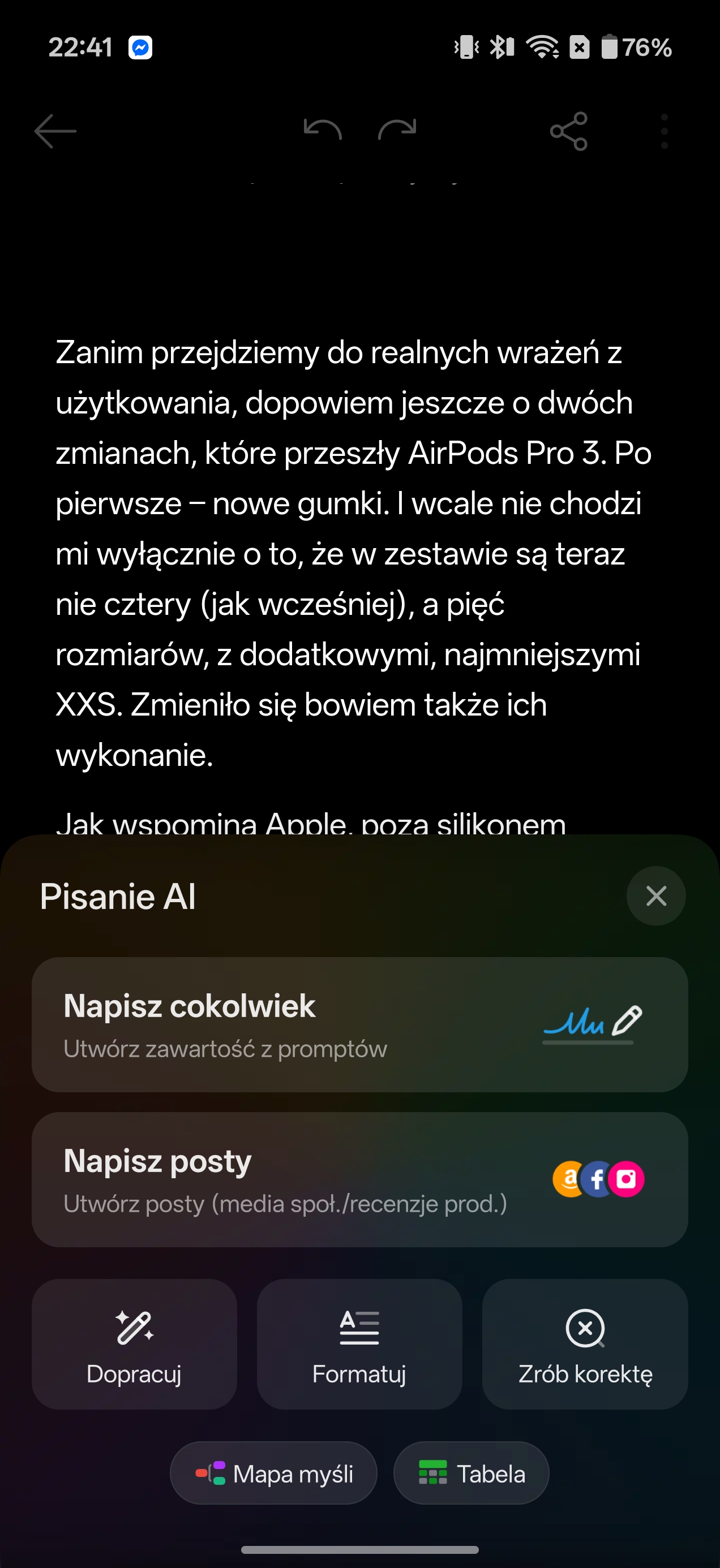Generate a Tabela from text

(471, 1474)
